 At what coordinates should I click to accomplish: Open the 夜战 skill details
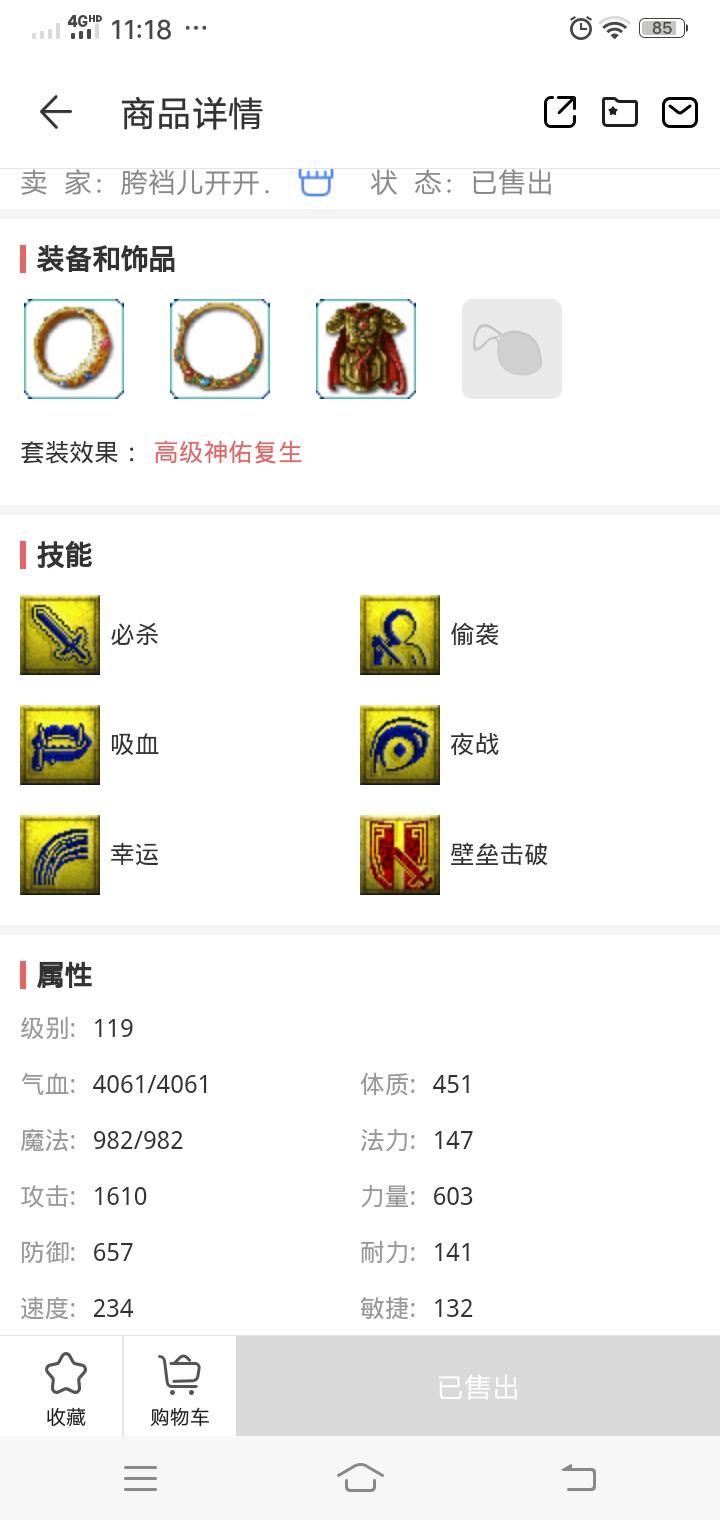coord(400,745)
